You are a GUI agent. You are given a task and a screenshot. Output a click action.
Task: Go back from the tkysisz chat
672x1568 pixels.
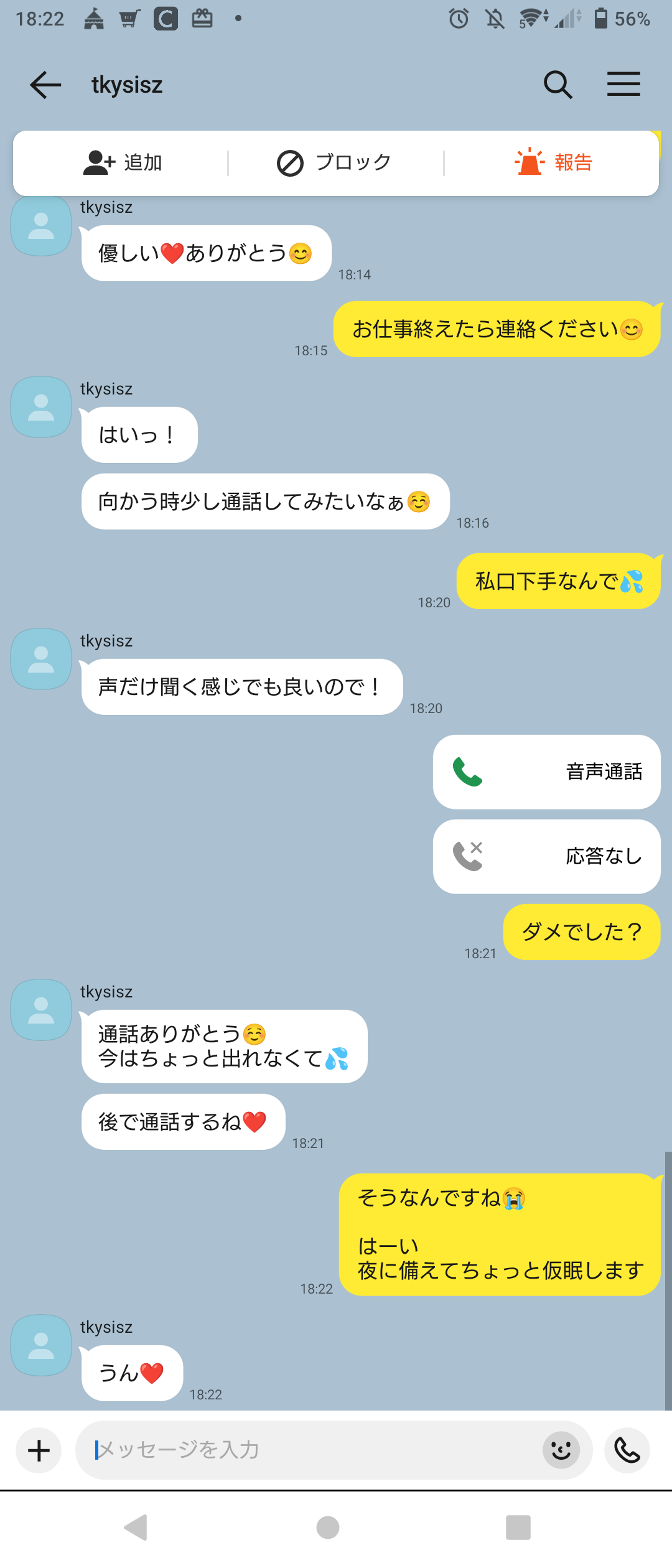coord(45,85)
